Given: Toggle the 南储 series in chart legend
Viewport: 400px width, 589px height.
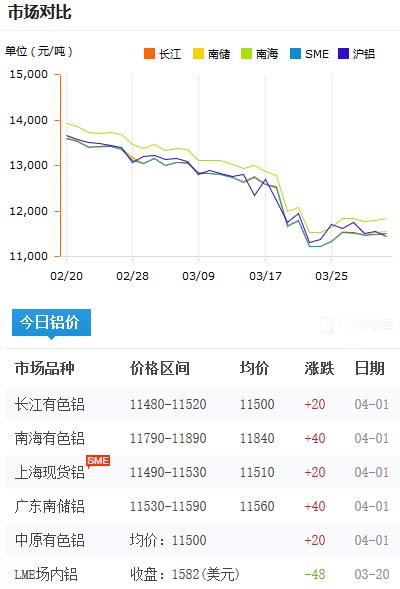Looking at the screenshot, I should [x=211, y=54].
